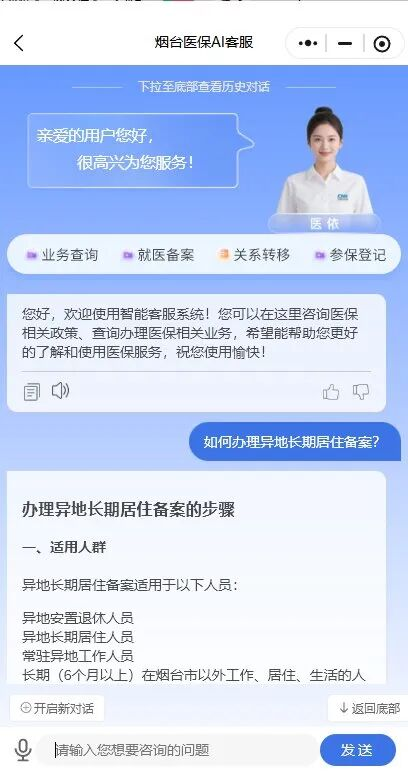Start a new conversation with 开启新对话

point(57,708)
